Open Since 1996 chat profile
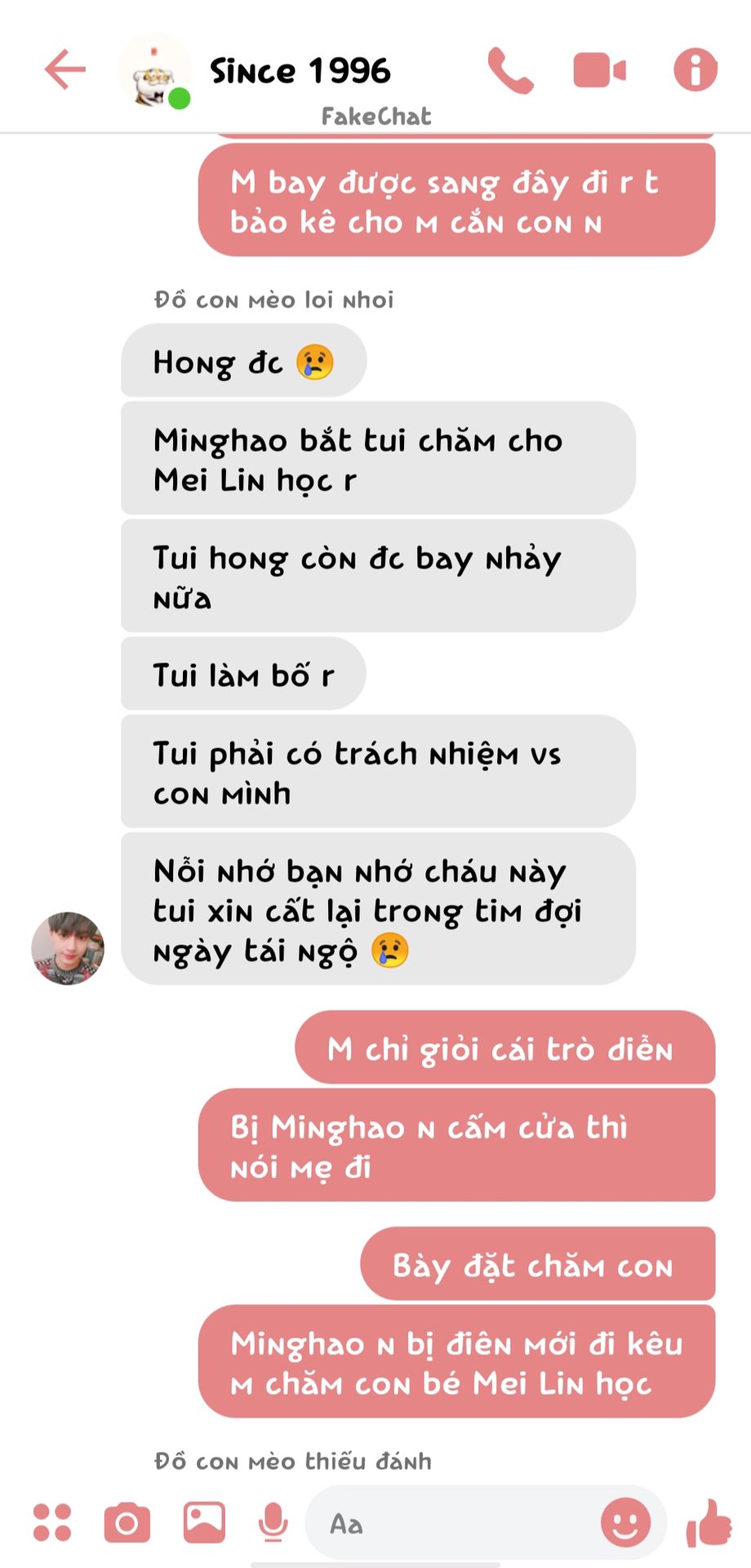Viewport: 751px width, 1568px height. pyautogui.click(x=300, y=72)
